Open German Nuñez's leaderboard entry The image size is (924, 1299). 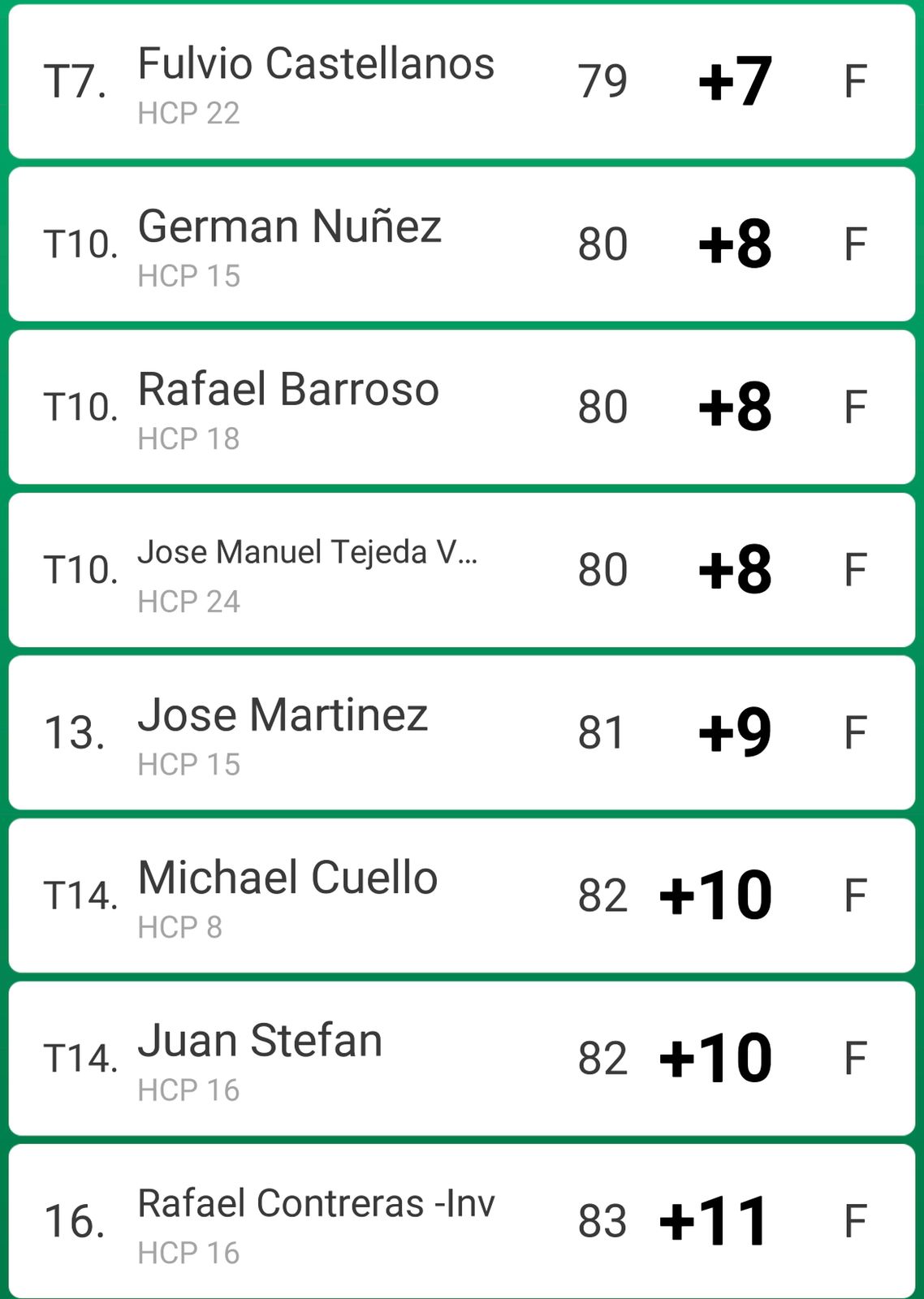tap(462, 244)
